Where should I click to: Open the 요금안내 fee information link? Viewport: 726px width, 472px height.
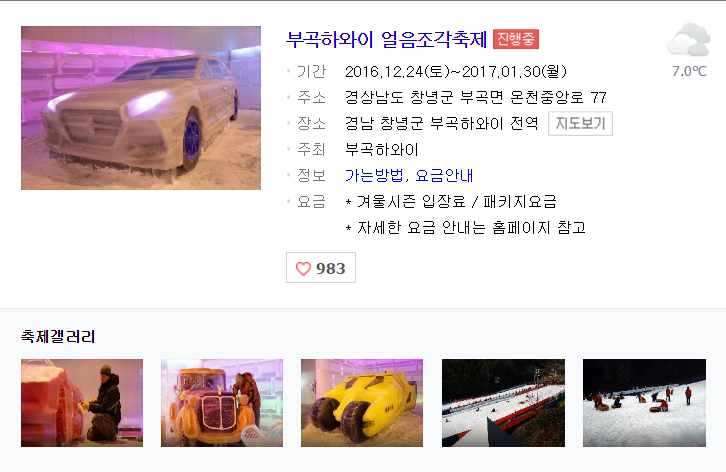coord(444,175)
